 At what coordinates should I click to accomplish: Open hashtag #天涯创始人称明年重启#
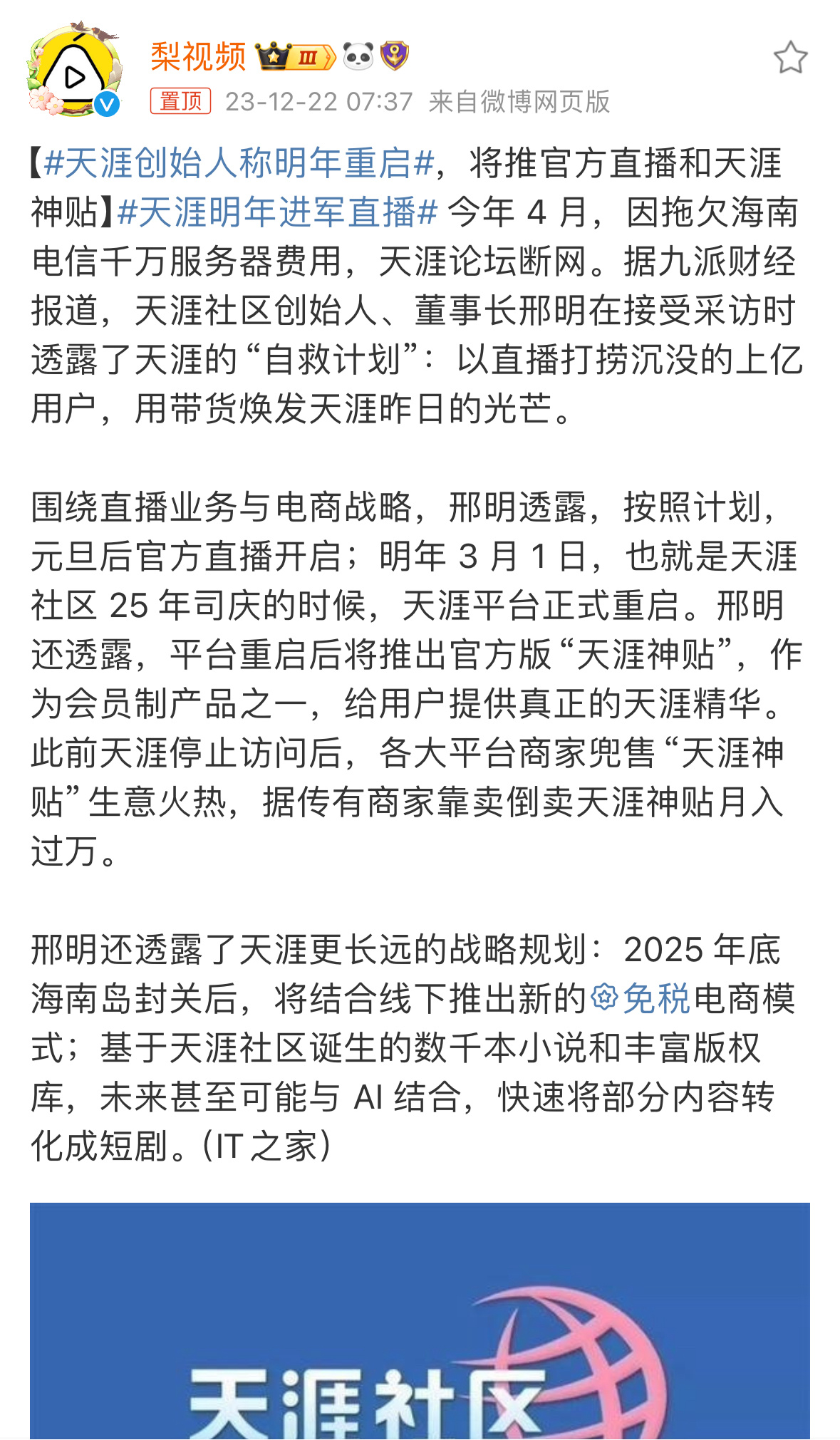pos(239,163)
